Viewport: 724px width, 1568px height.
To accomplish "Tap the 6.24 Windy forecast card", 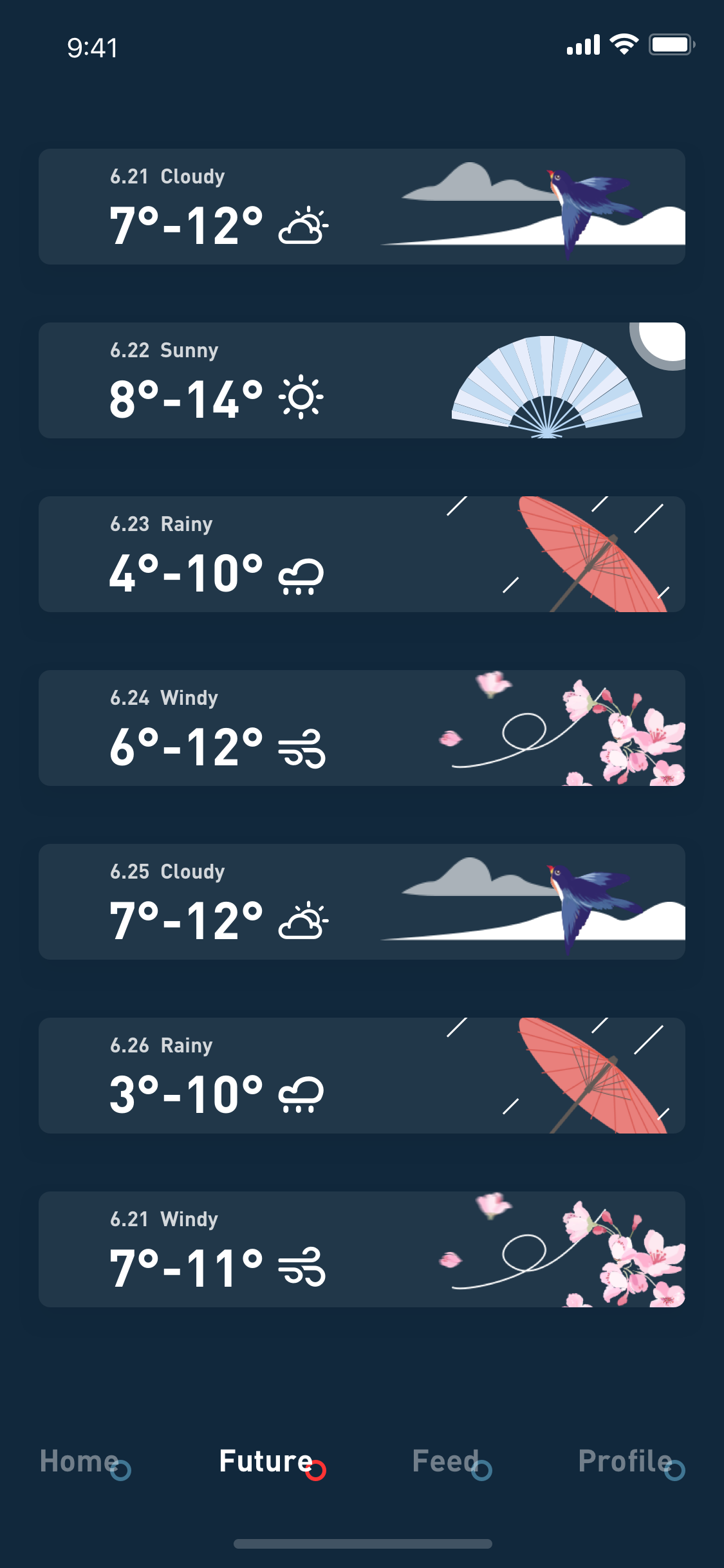I will point(362,728).
